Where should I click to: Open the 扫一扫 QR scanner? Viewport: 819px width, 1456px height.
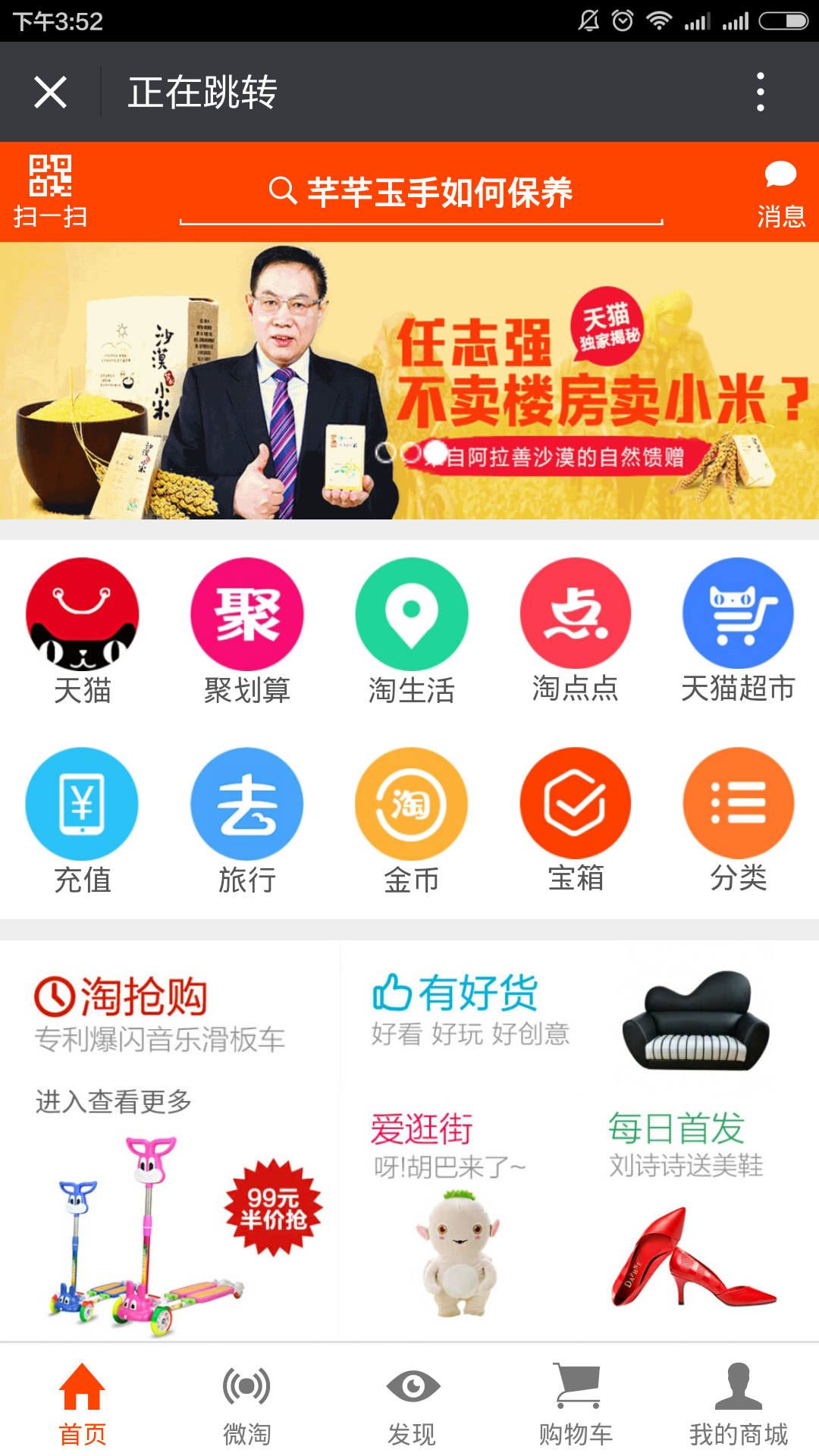51,191
